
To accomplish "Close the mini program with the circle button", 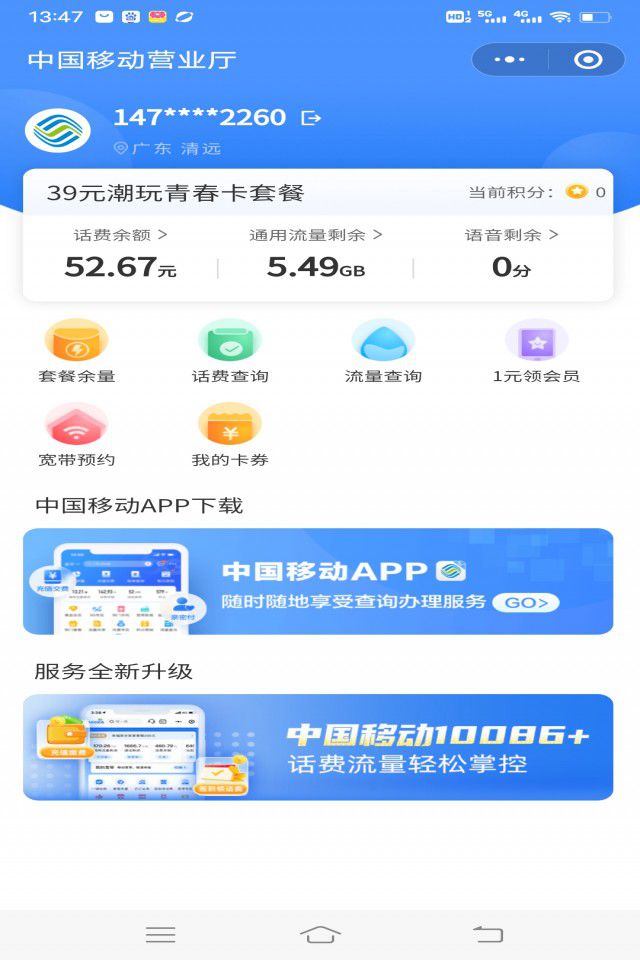I will 588,60.
